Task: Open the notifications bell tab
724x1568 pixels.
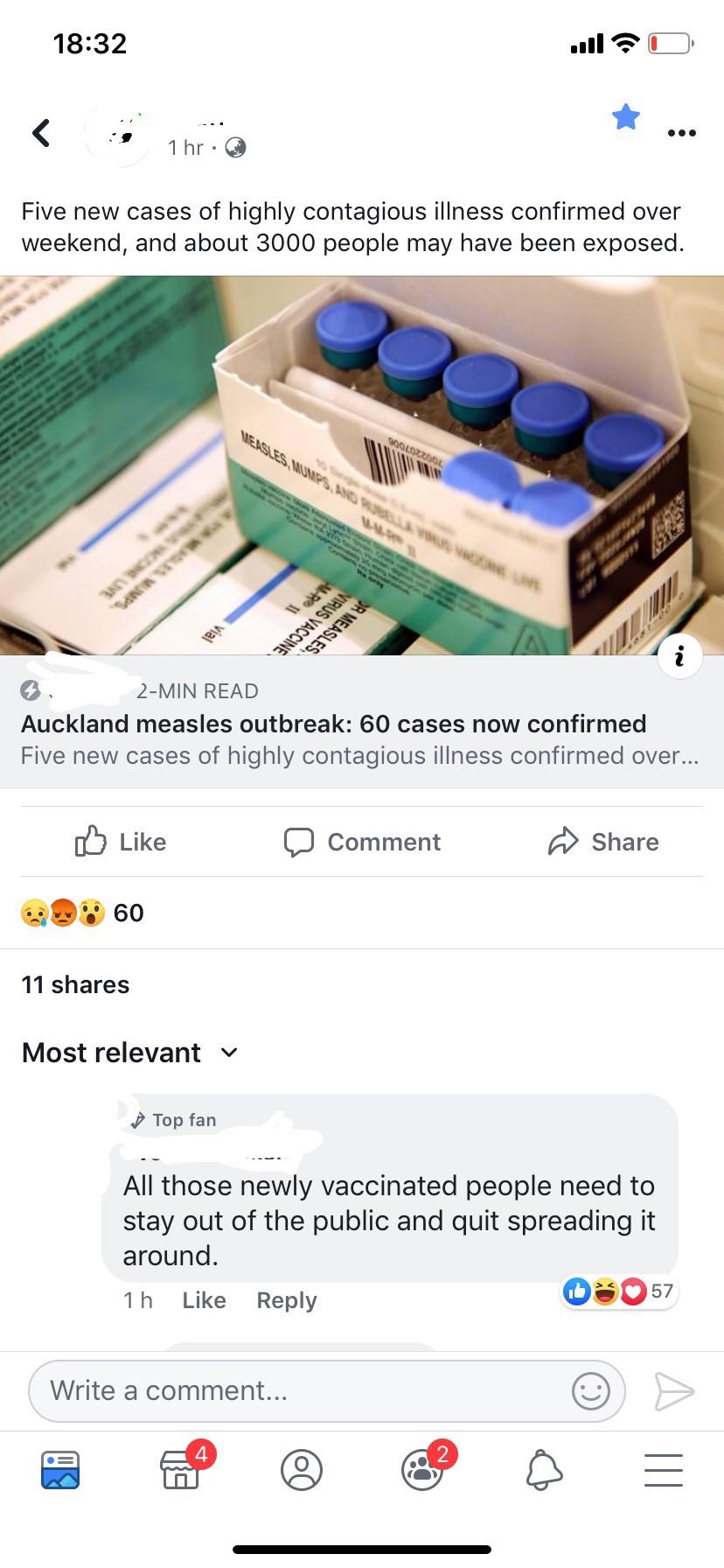Action: pyautogui.click(x=543, y=1470)
